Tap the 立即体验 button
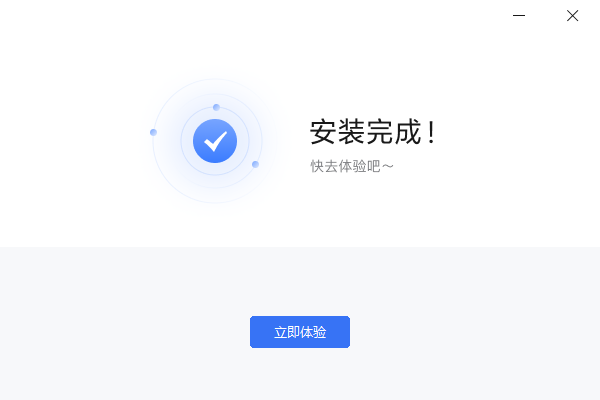 pyautogui.click(x=299, y=332)
